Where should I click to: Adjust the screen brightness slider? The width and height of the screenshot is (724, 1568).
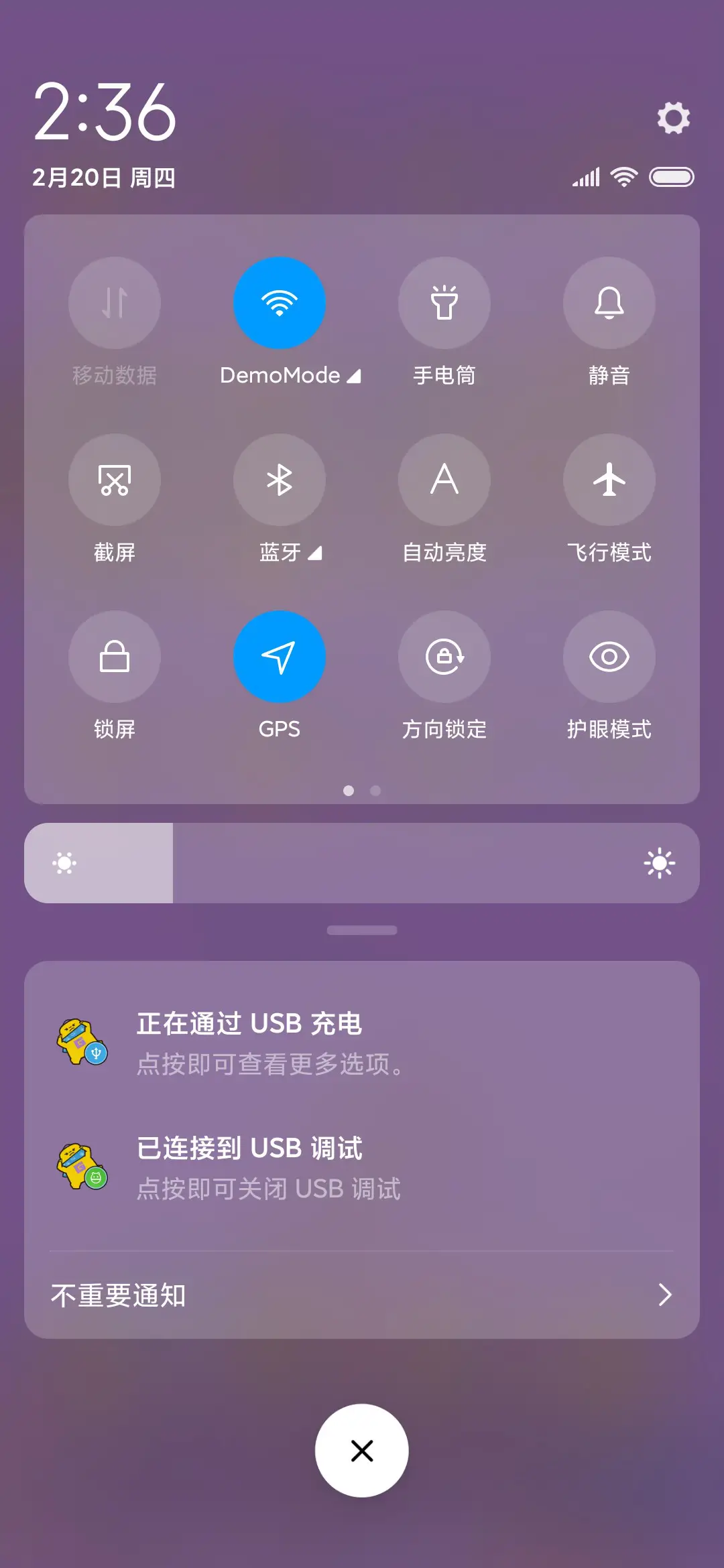[x=362, y=862]
